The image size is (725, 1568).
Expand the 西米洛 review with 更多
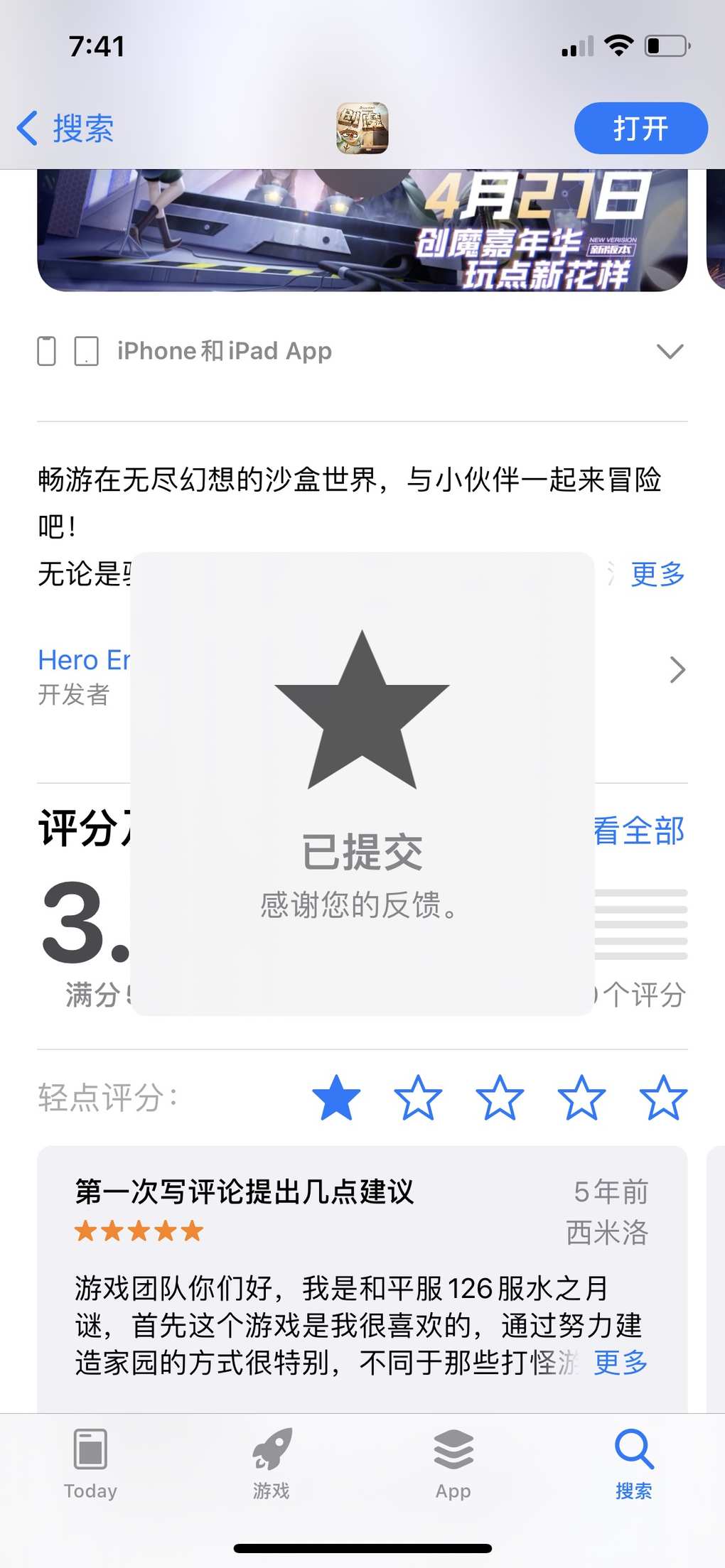621,1362
